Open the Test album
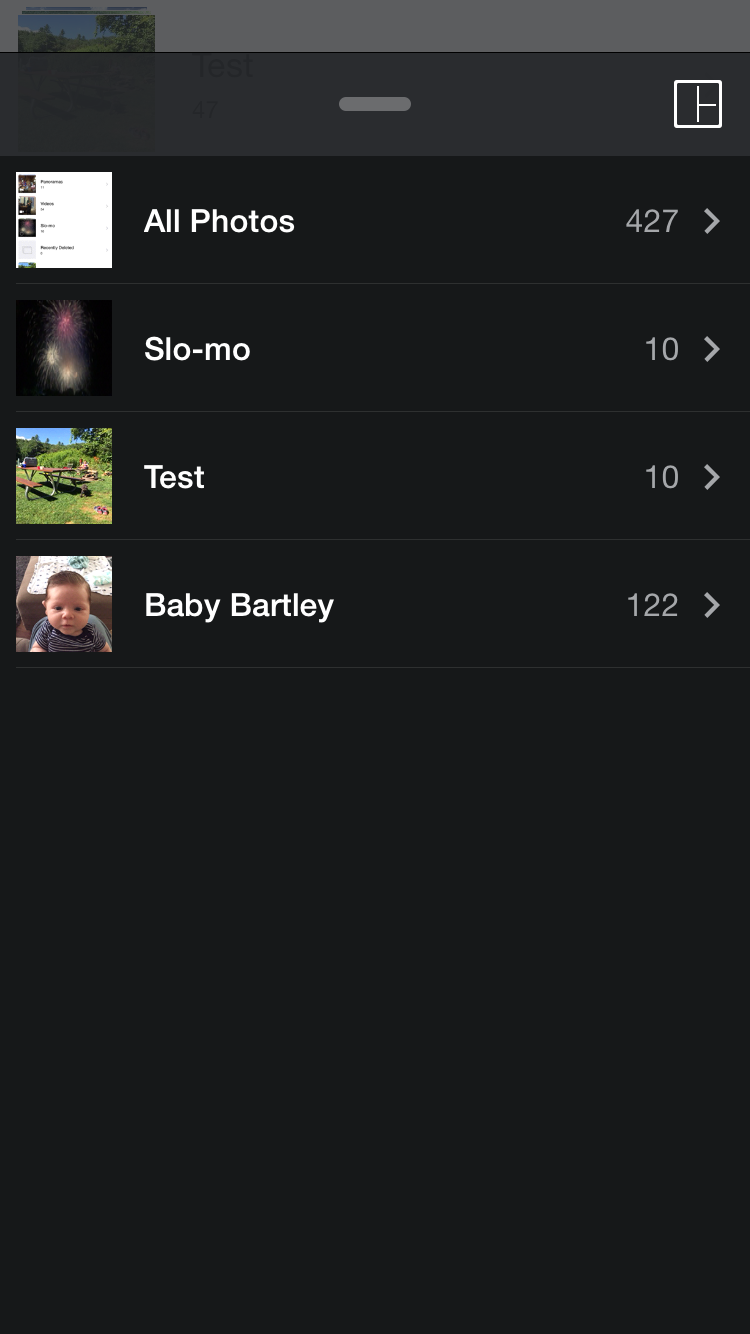This screenshot has height=1334, width=750. click(375, 476)
